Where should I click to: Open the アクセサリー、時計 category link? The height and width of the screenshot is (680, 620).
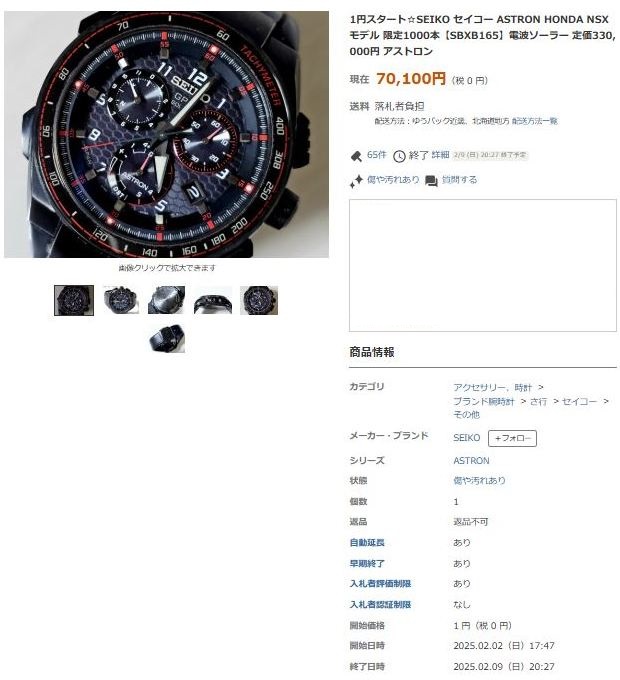click(493, 387)
